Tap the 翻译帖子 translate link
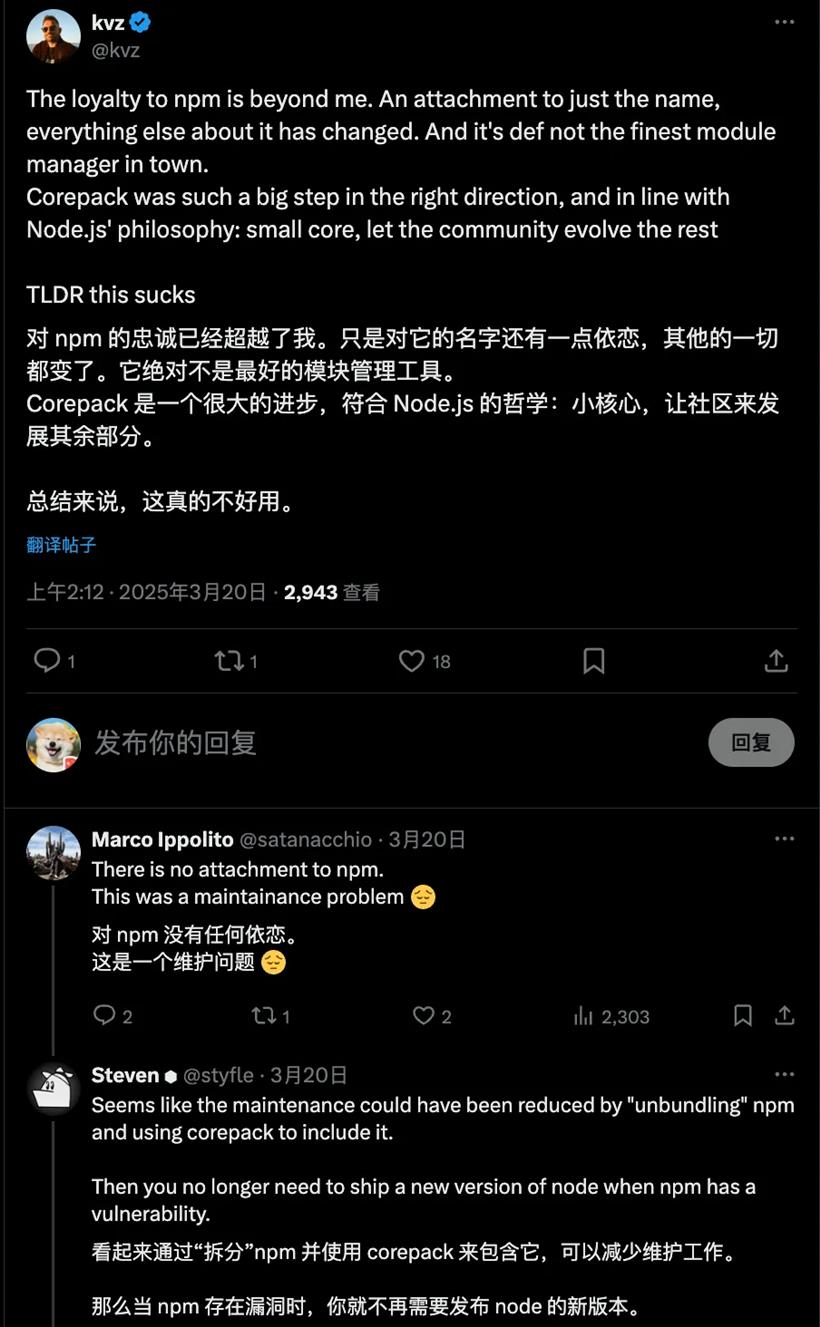Image resolution: width=820 pixels, height=1327 pixels. (62, 545)
